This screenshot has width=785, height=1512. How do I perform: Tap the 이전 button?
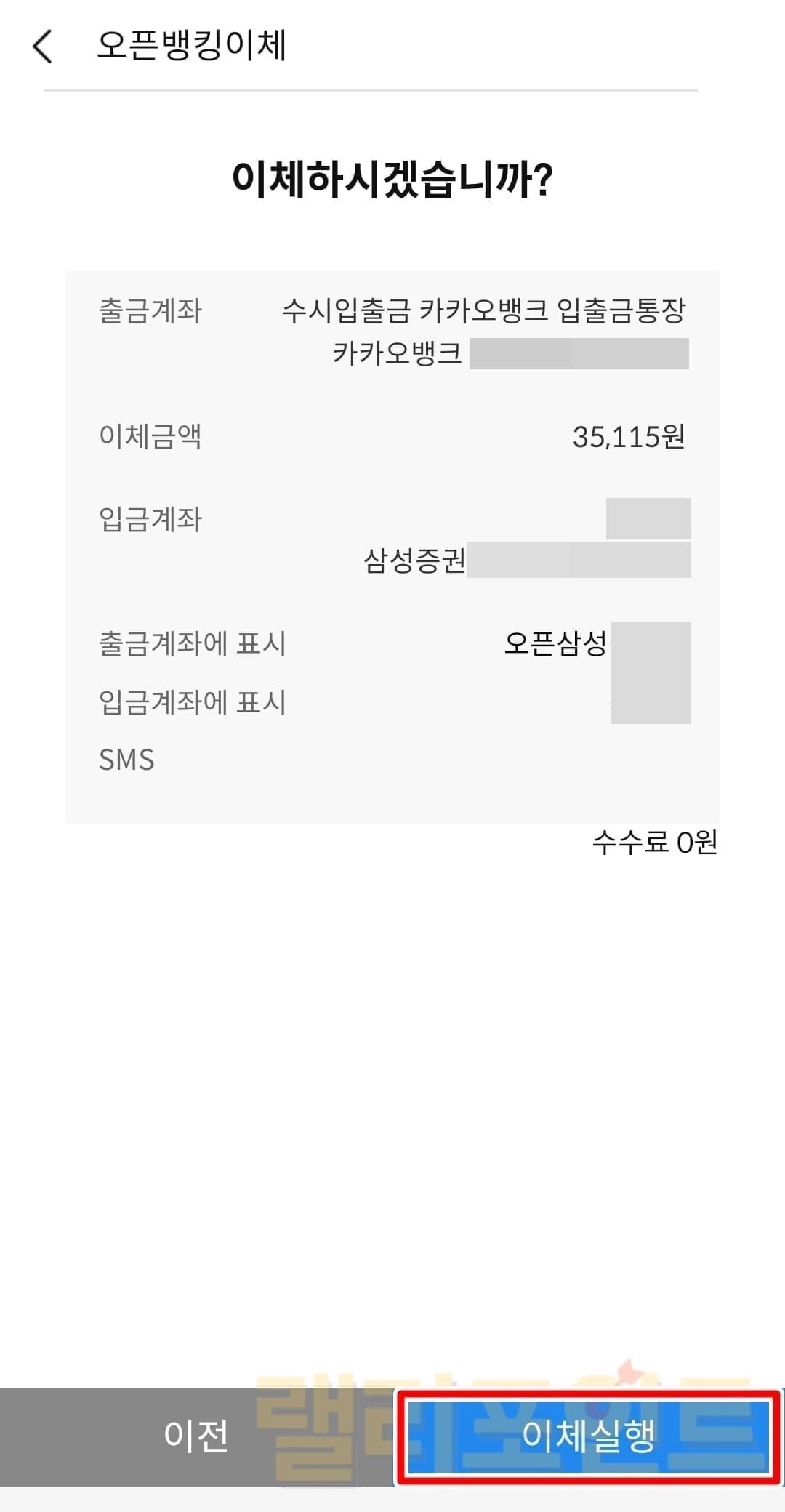click(196, 1436)
